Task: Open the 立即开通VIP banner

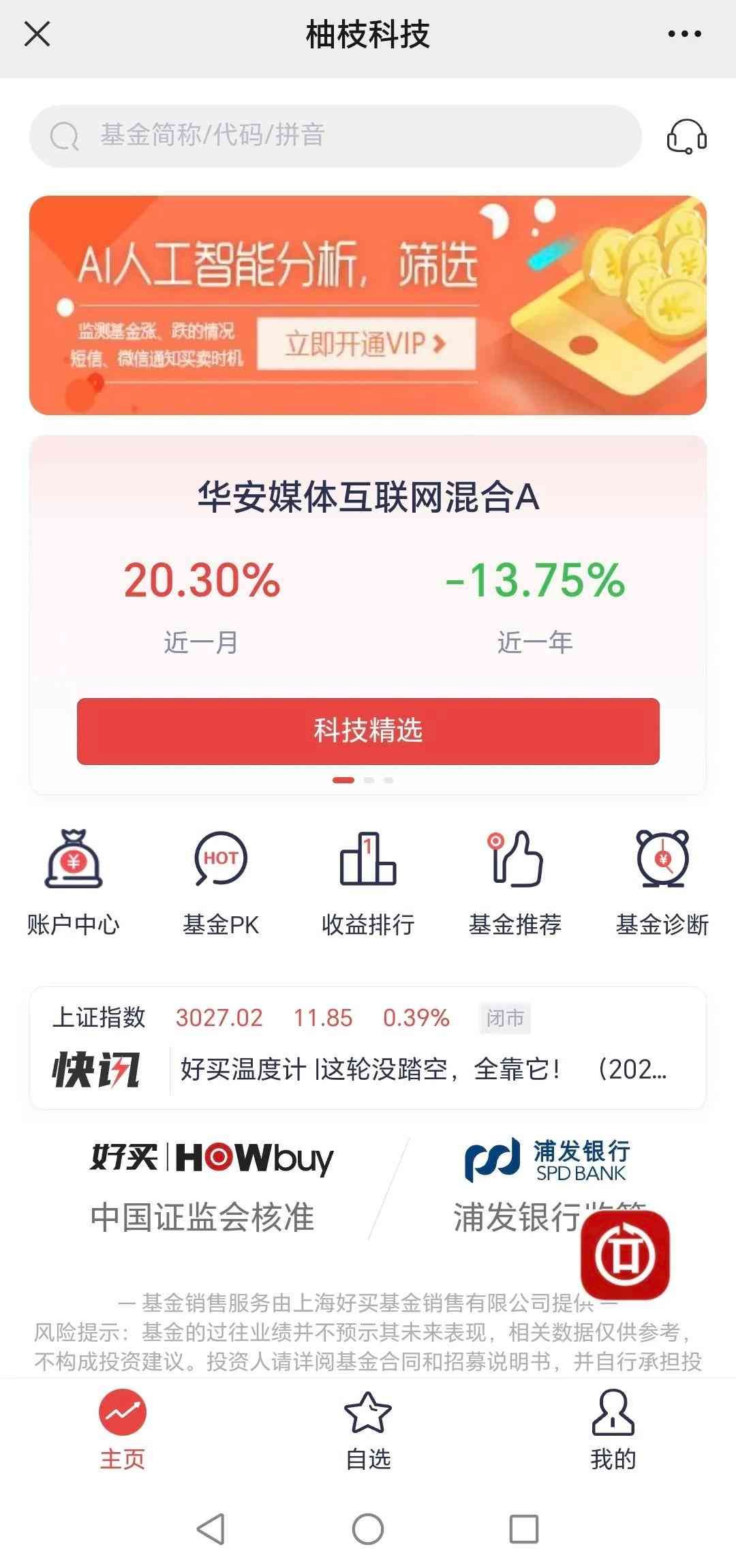Action: pos(366,344)
